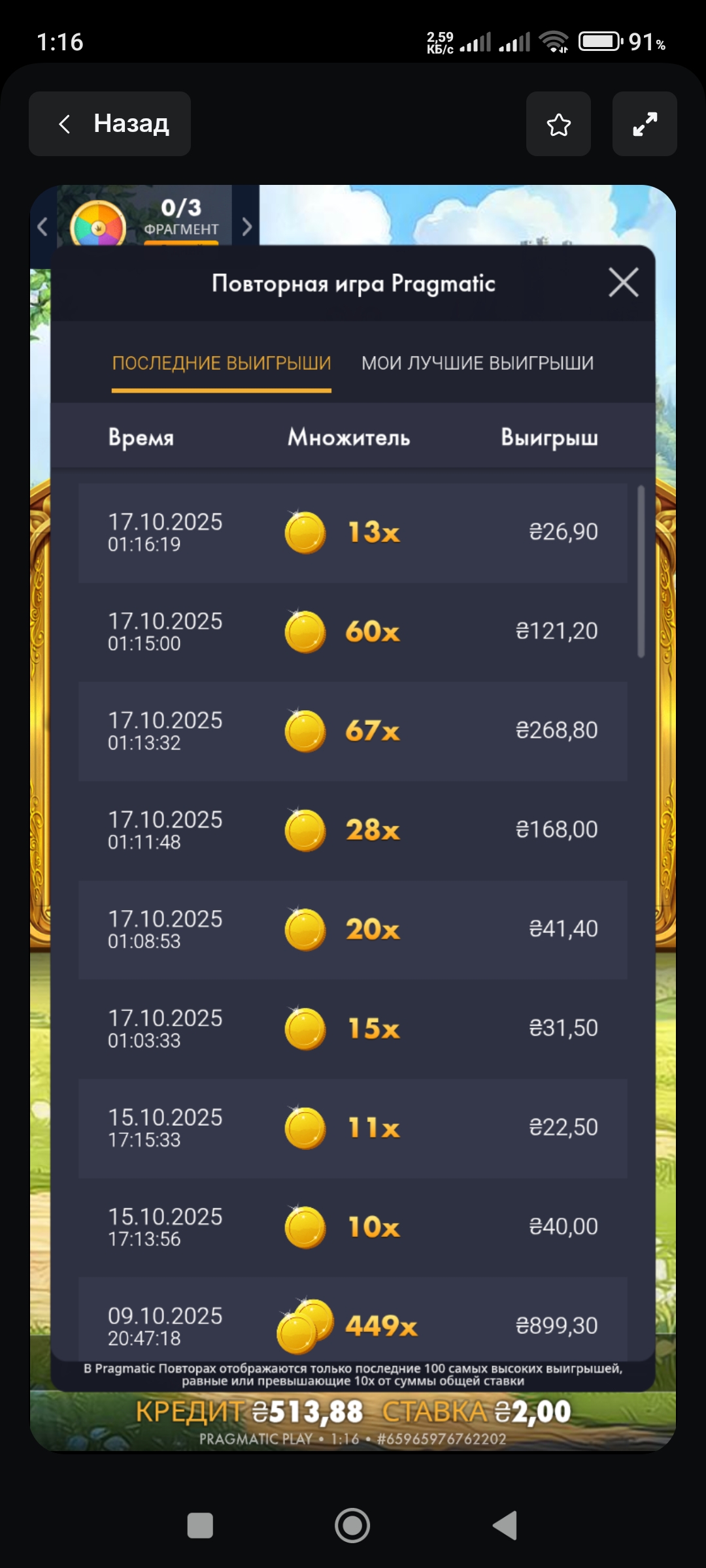Replay the 67x win of ₴268,80

tap(353, 731)
